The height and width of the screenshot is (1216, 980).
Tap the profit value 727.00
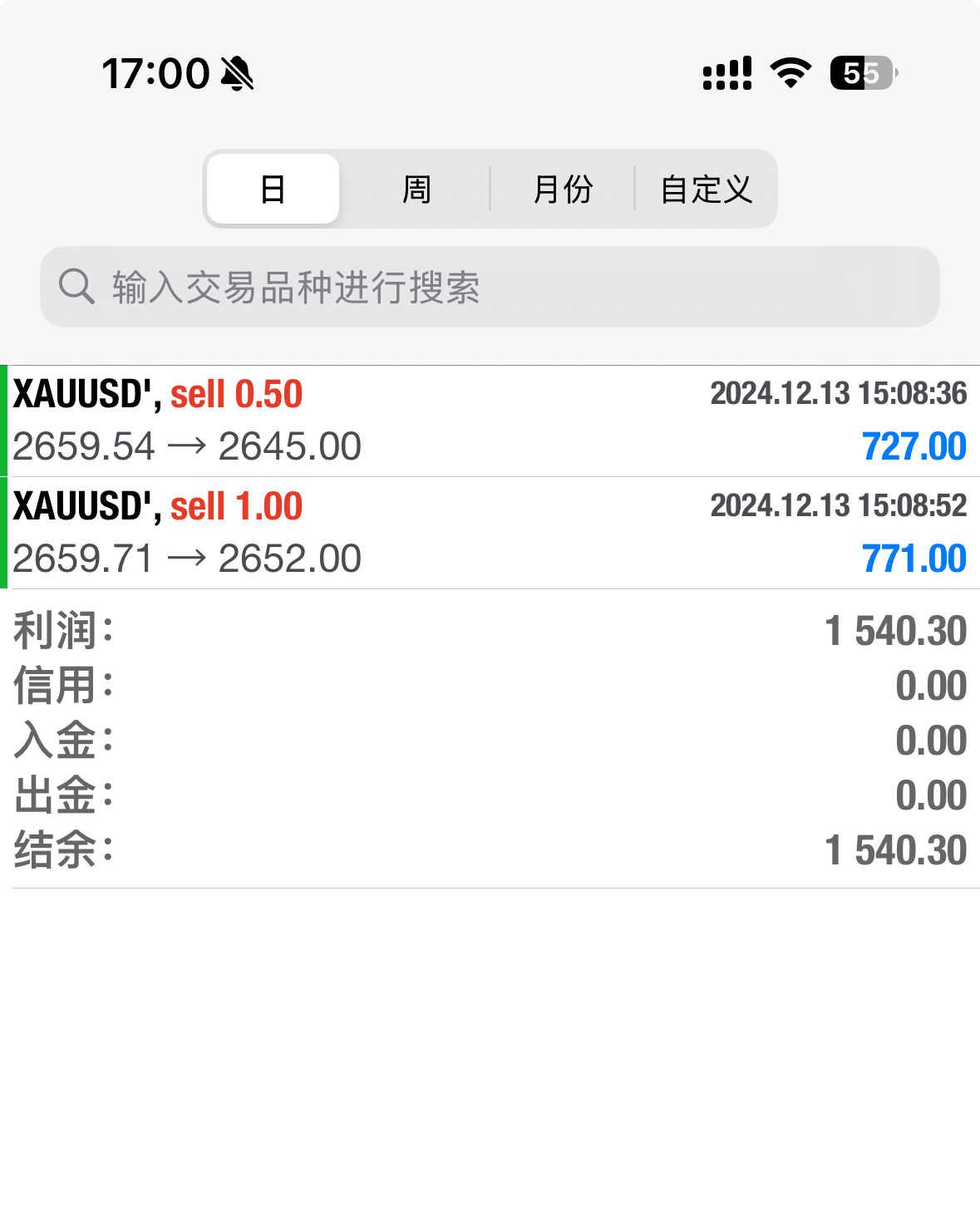coord(914,446)
